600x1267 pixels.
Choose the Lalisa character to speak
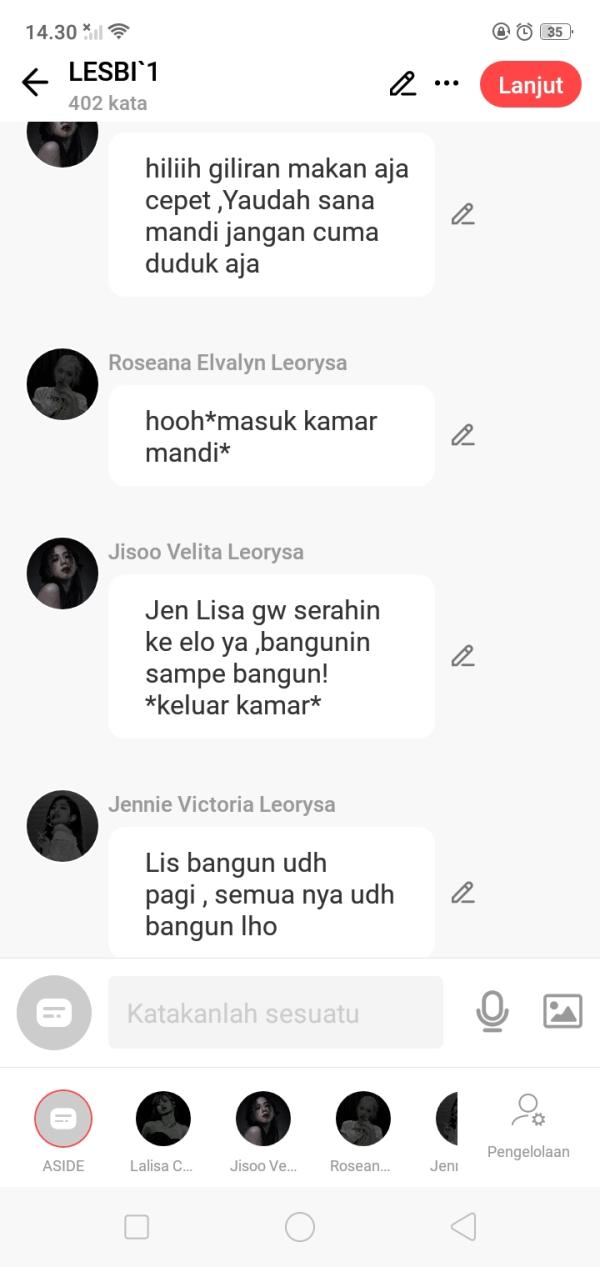[x=163, y=1119]
